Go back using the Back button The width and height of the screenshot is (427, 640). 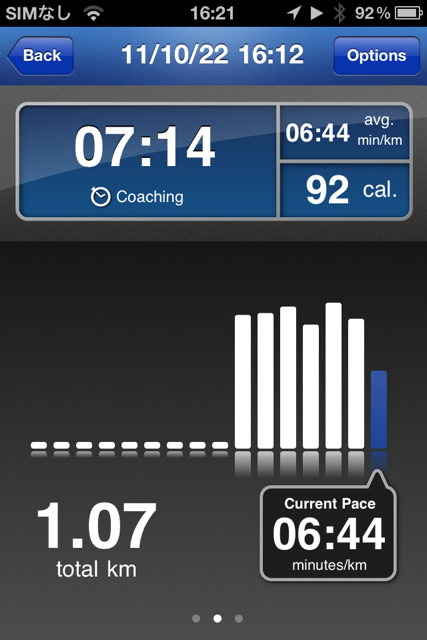click(41, 56)
